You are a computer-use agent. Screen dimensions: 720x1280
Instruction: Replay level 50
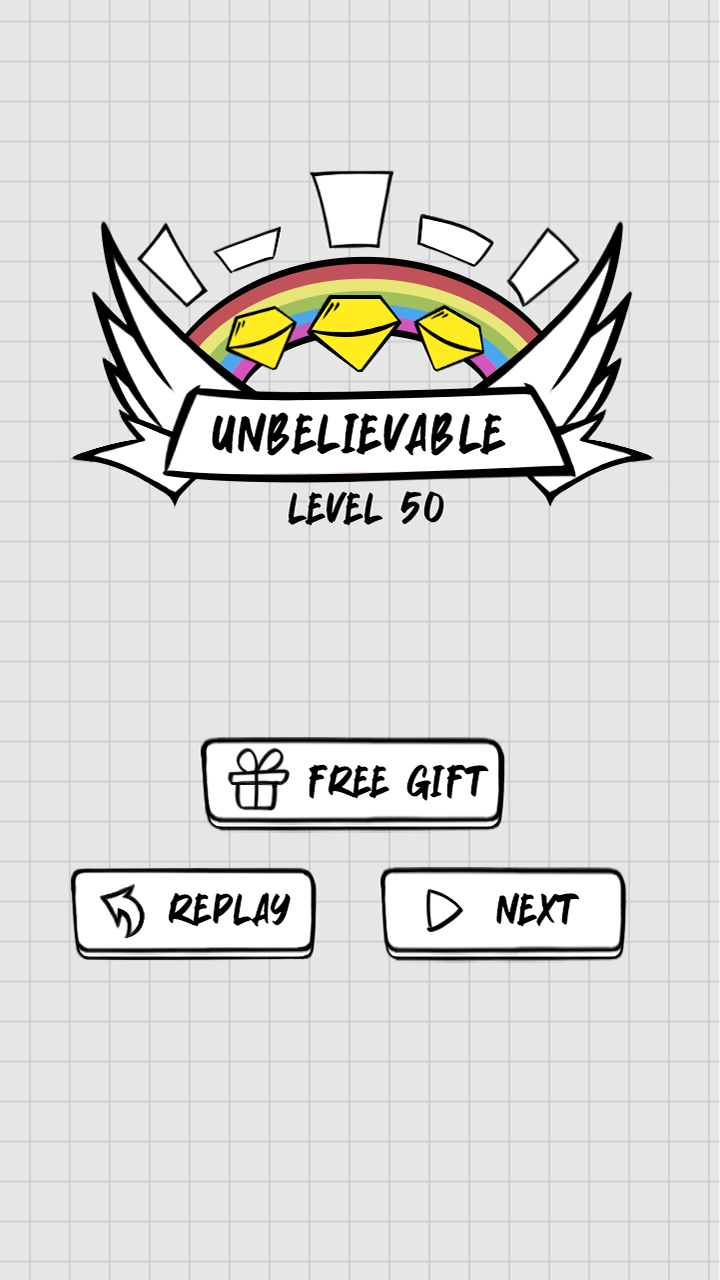(x=194, y=911)
